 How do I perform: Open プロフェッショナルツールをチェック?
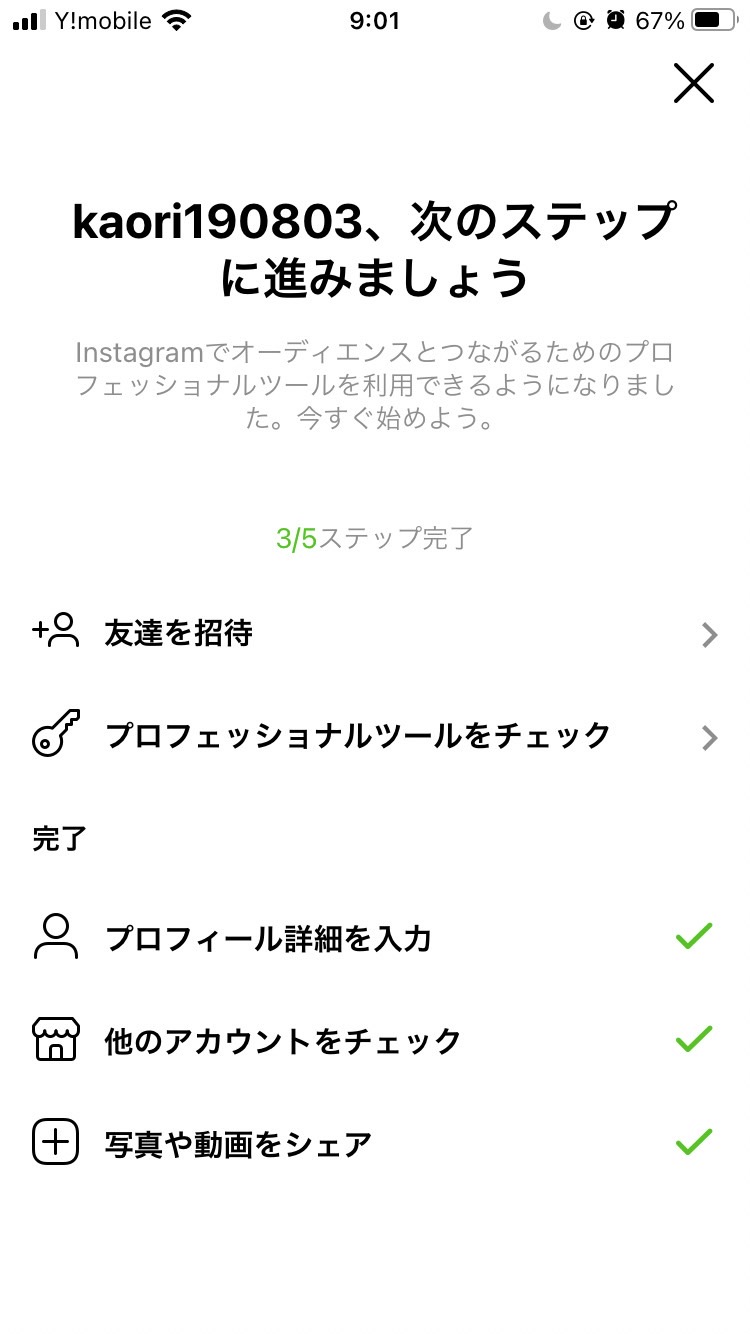coord(375,737)
